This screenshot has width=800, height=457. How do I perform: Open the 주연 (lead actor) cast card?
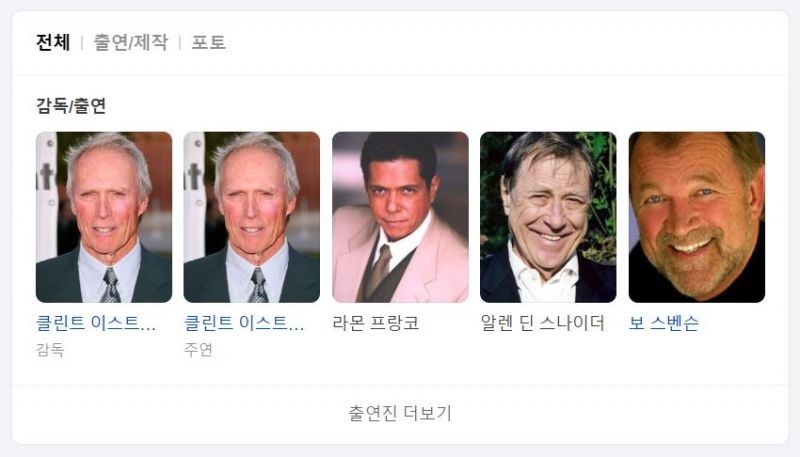click(x=252, y=217)
